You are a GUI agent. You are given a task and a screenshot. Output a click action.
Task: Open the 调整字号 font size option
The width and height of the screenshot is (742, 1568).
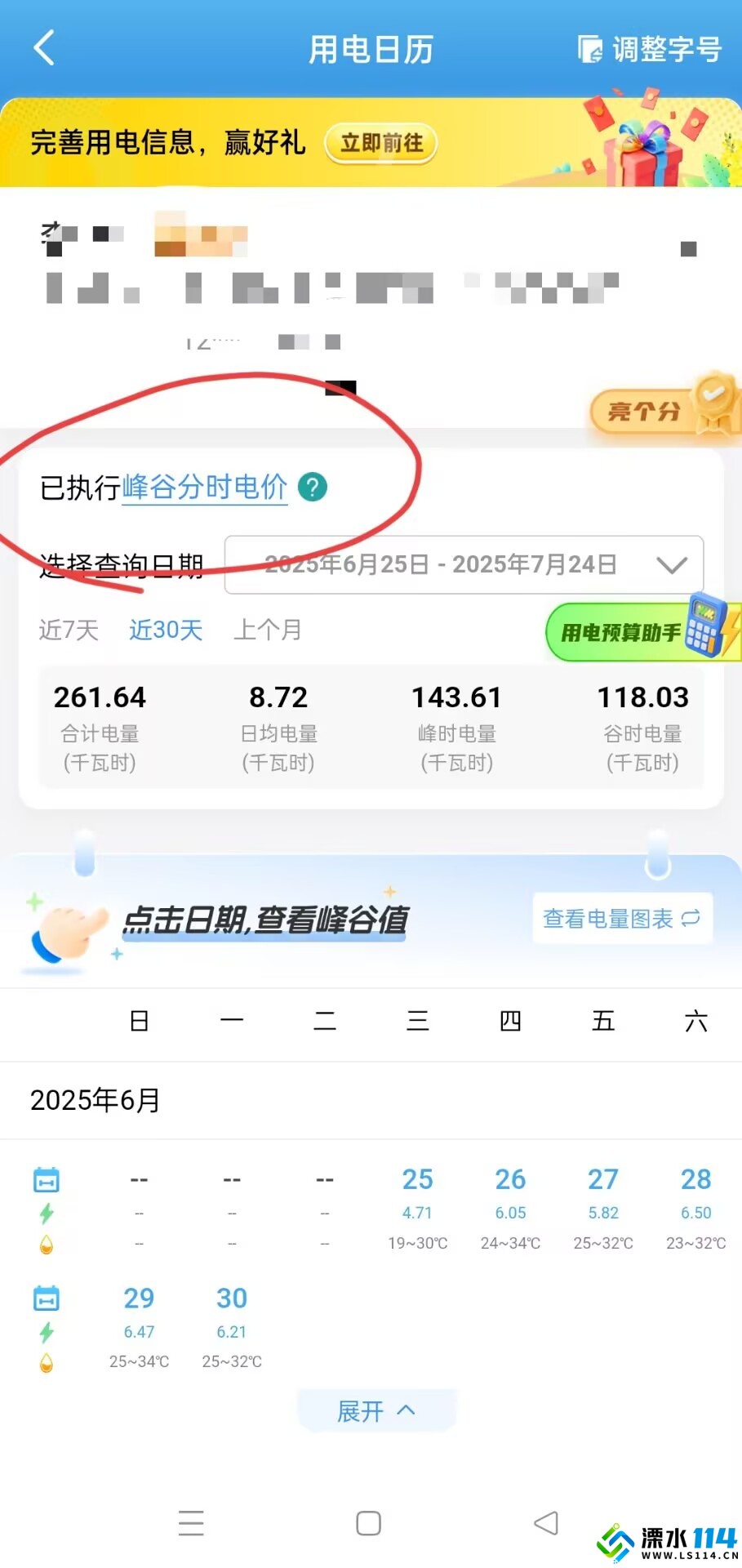coord(650,50)
